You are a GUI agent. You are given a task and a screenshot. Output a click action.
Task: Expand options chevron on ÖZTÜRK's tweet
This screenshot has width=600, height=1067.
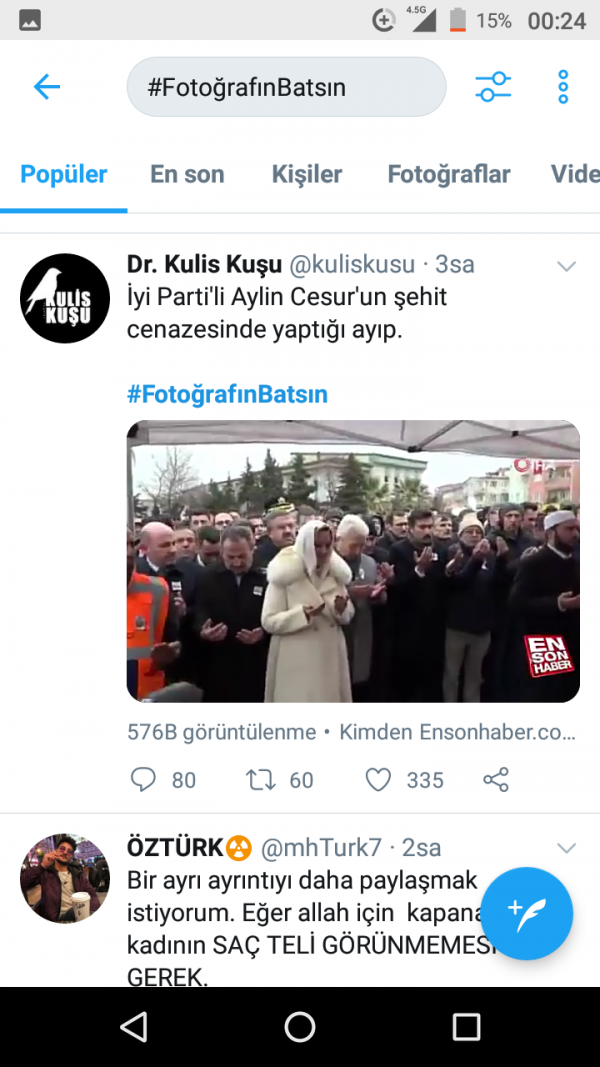[566, 849]
